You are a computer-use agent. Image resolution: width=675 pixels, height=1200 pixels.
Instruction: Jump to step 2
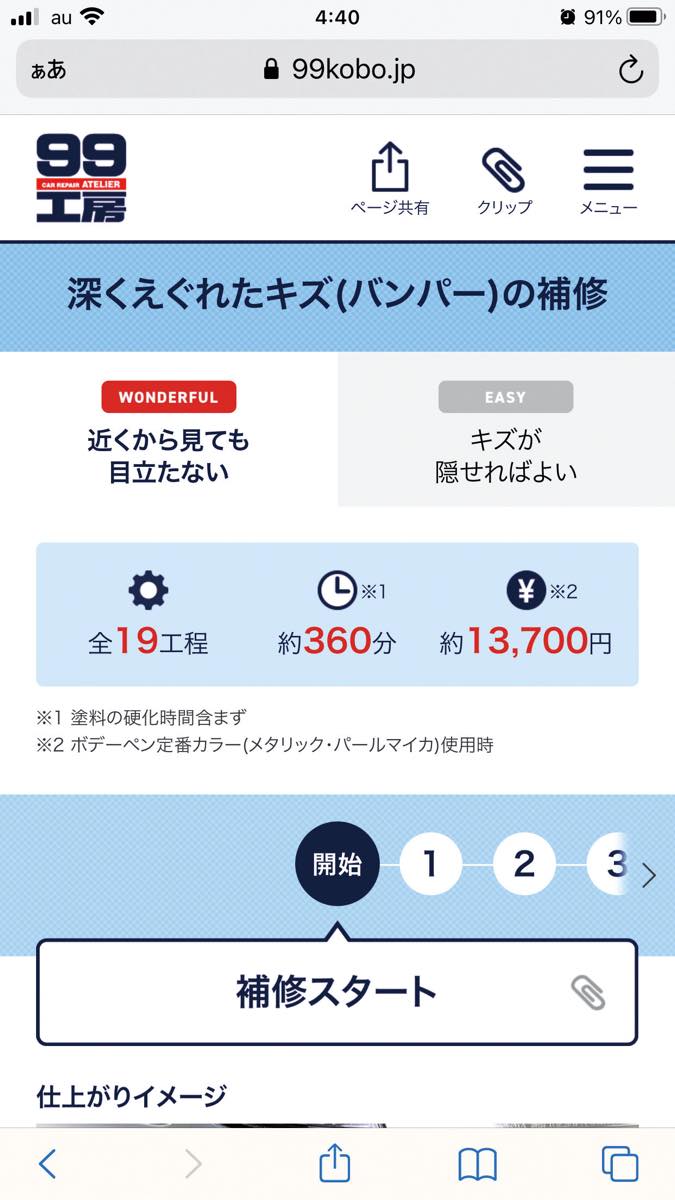[x=524, y=864]
